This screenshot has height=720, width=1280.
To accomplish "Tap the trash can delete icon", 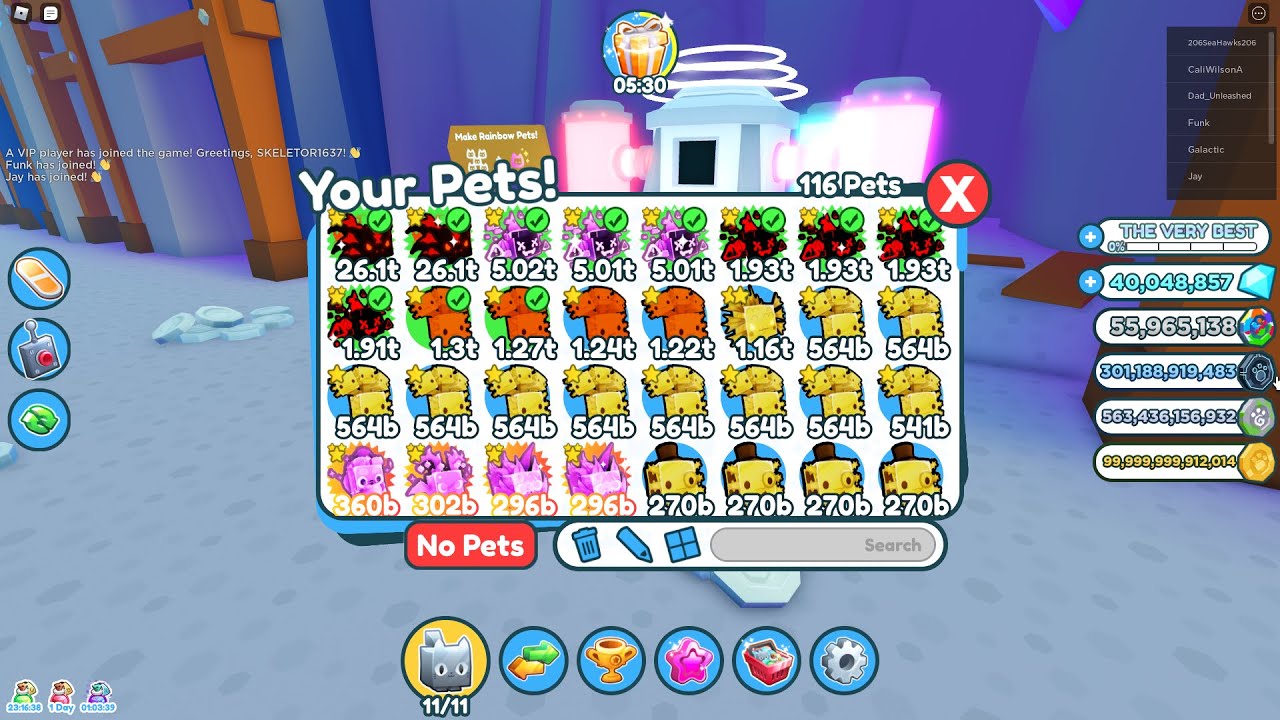I will (x=588, y=545).
